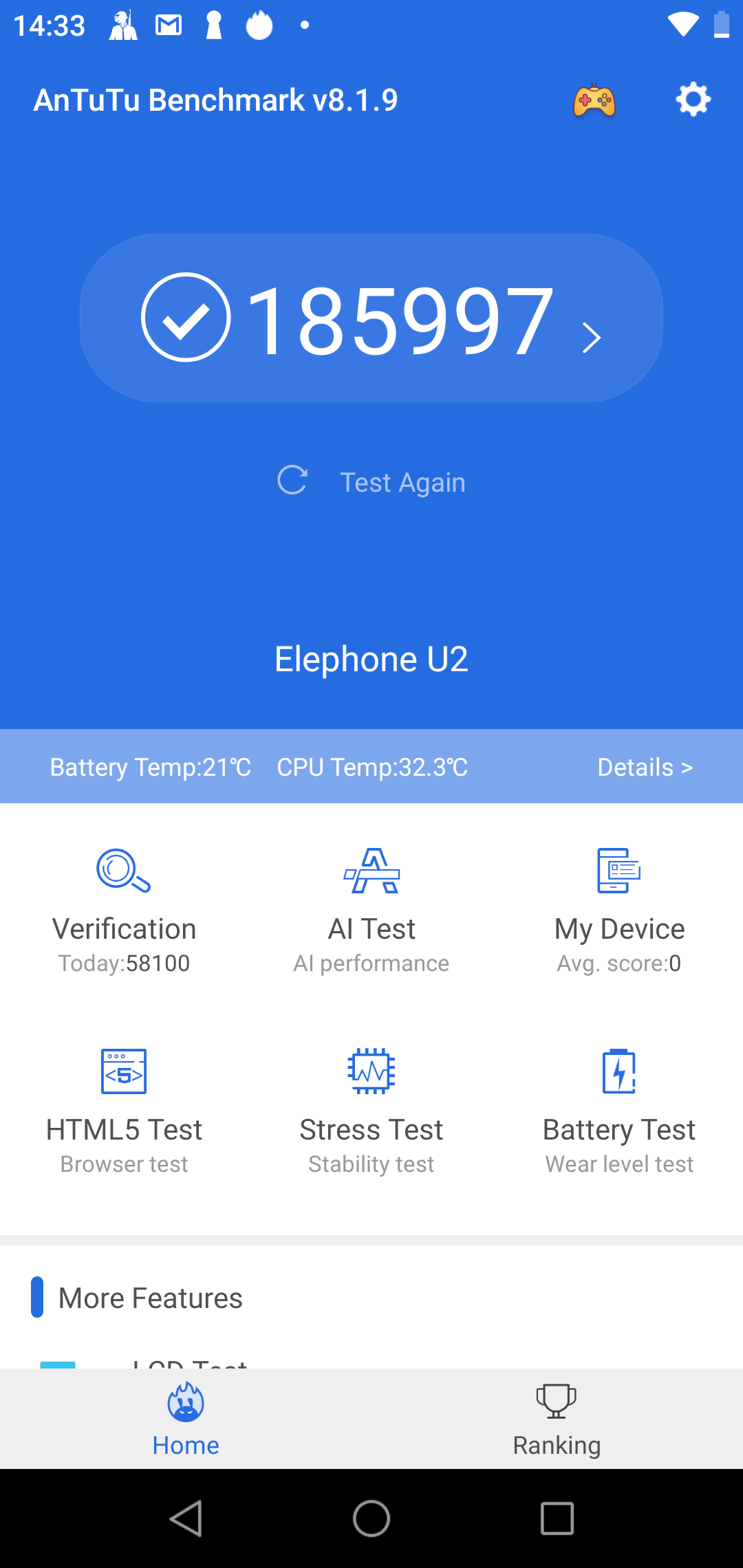
Task: Start the Stress Test
Action: [371, 1109]
